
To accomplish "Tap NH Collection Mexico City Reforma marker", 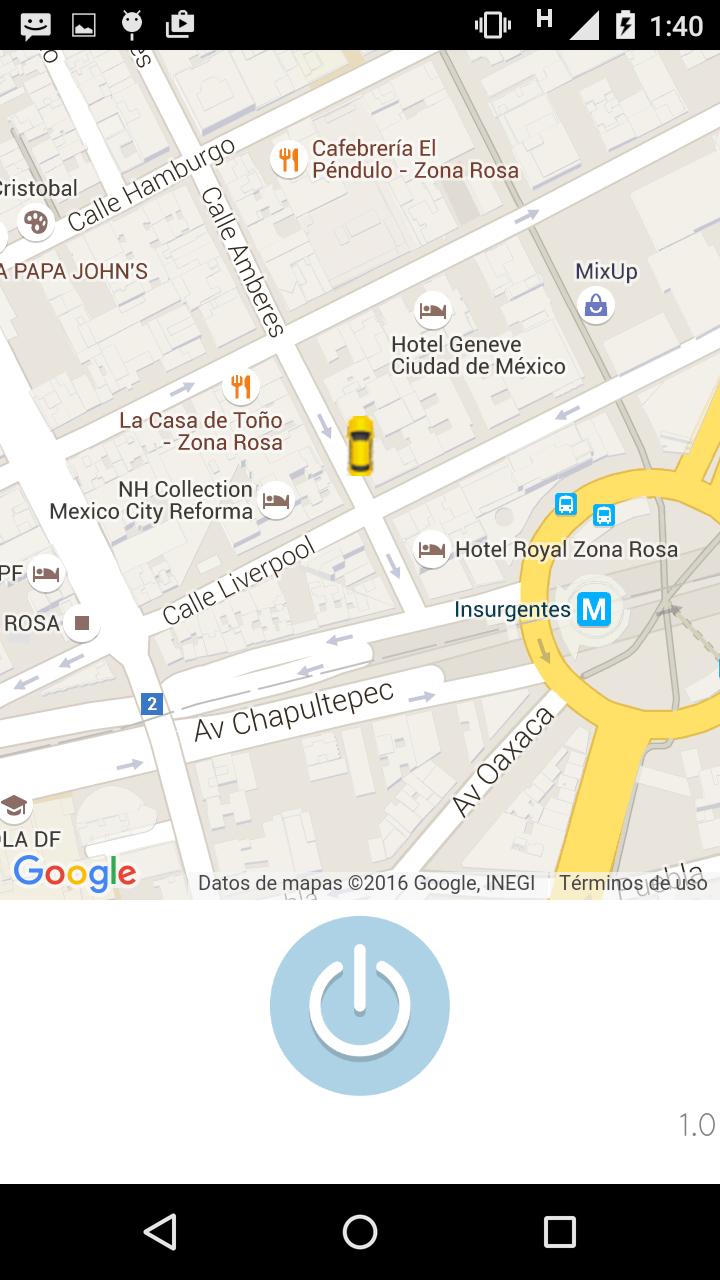I will pos(276,500).
